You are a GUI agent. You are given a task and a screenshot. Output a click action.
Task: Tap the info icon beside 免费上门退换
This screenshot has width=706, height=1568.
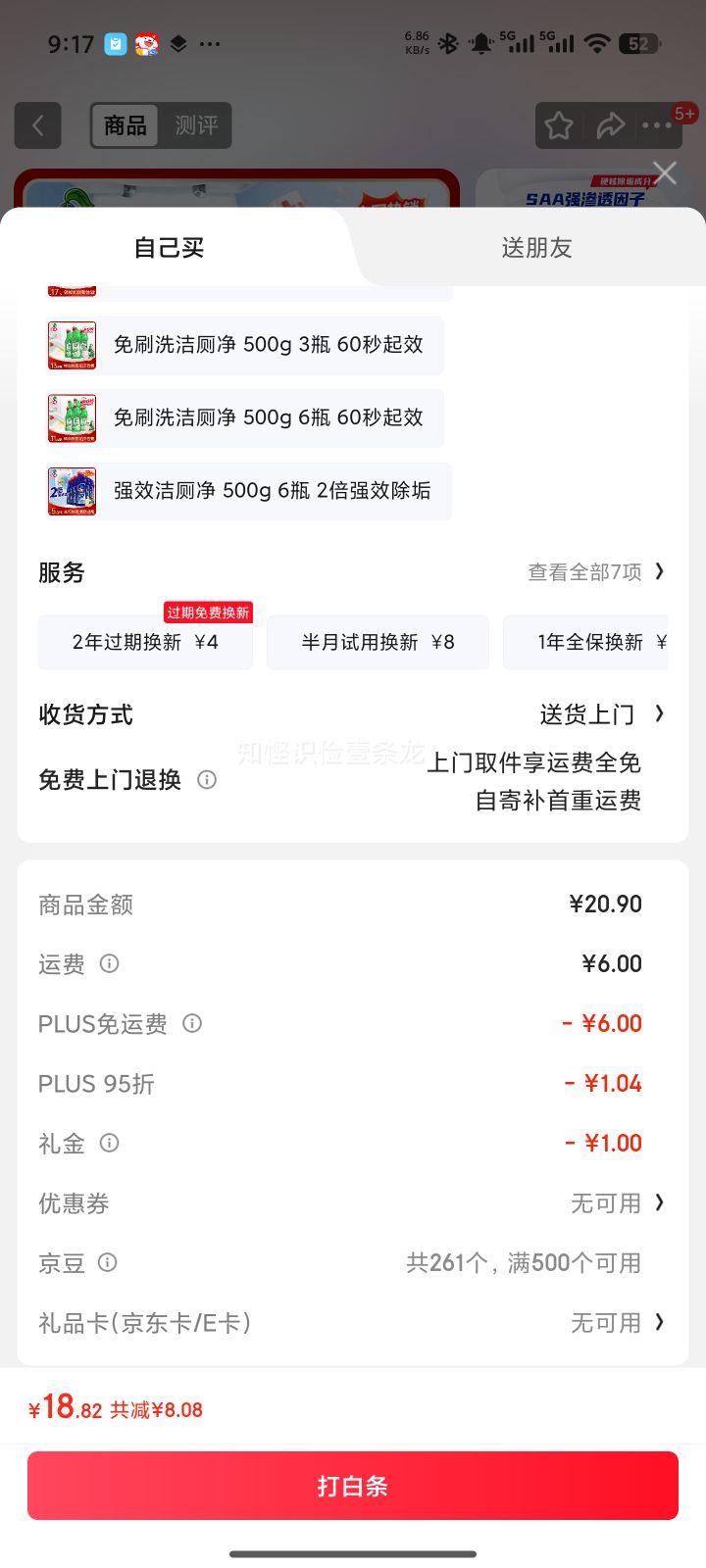point(206,780)
